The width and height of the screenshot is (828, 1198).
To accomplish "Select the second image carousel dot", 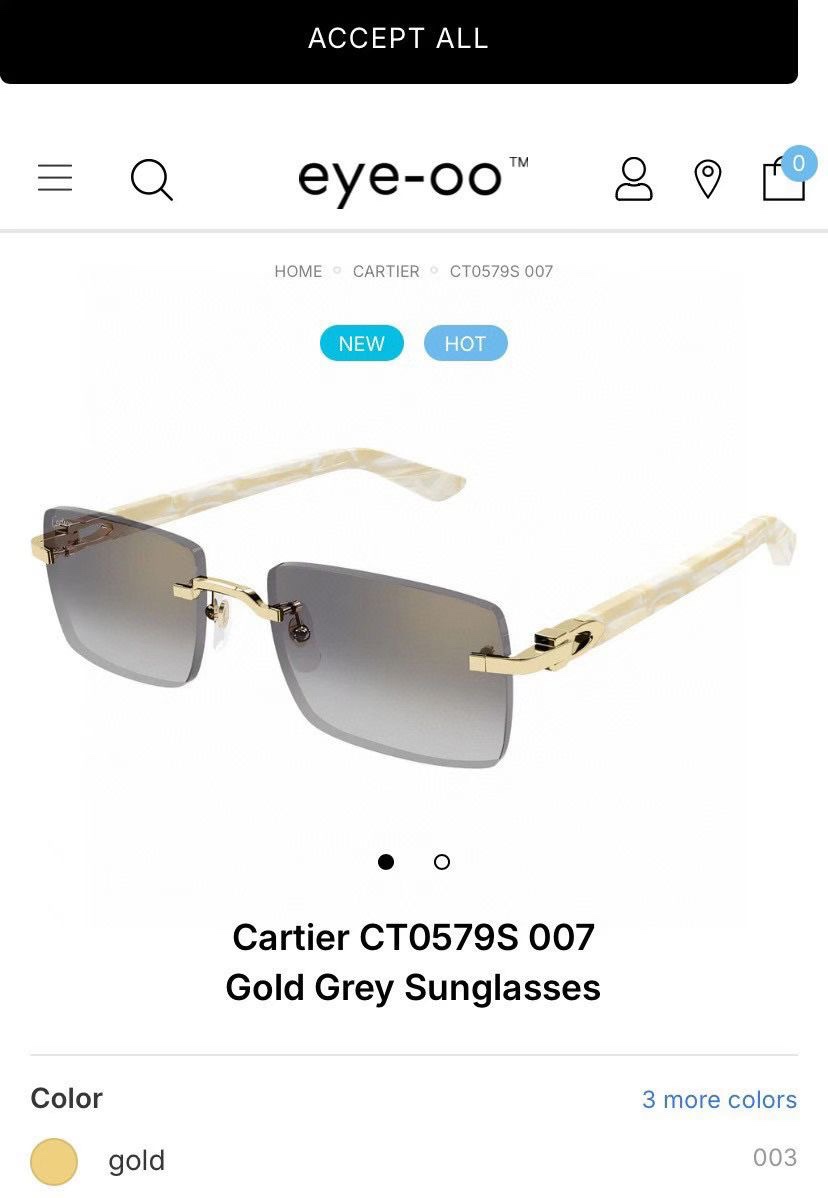I will point(441,861).
